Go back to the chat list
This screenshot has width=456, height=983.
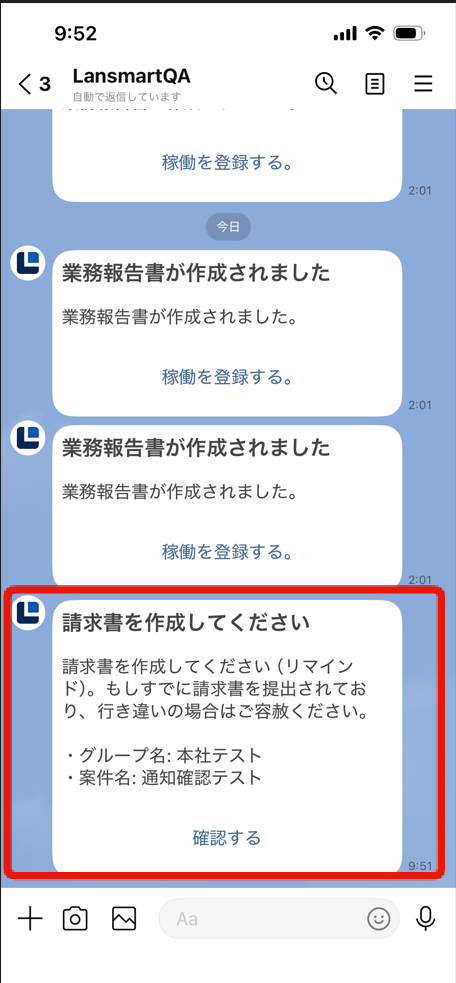tap(34, 84)
